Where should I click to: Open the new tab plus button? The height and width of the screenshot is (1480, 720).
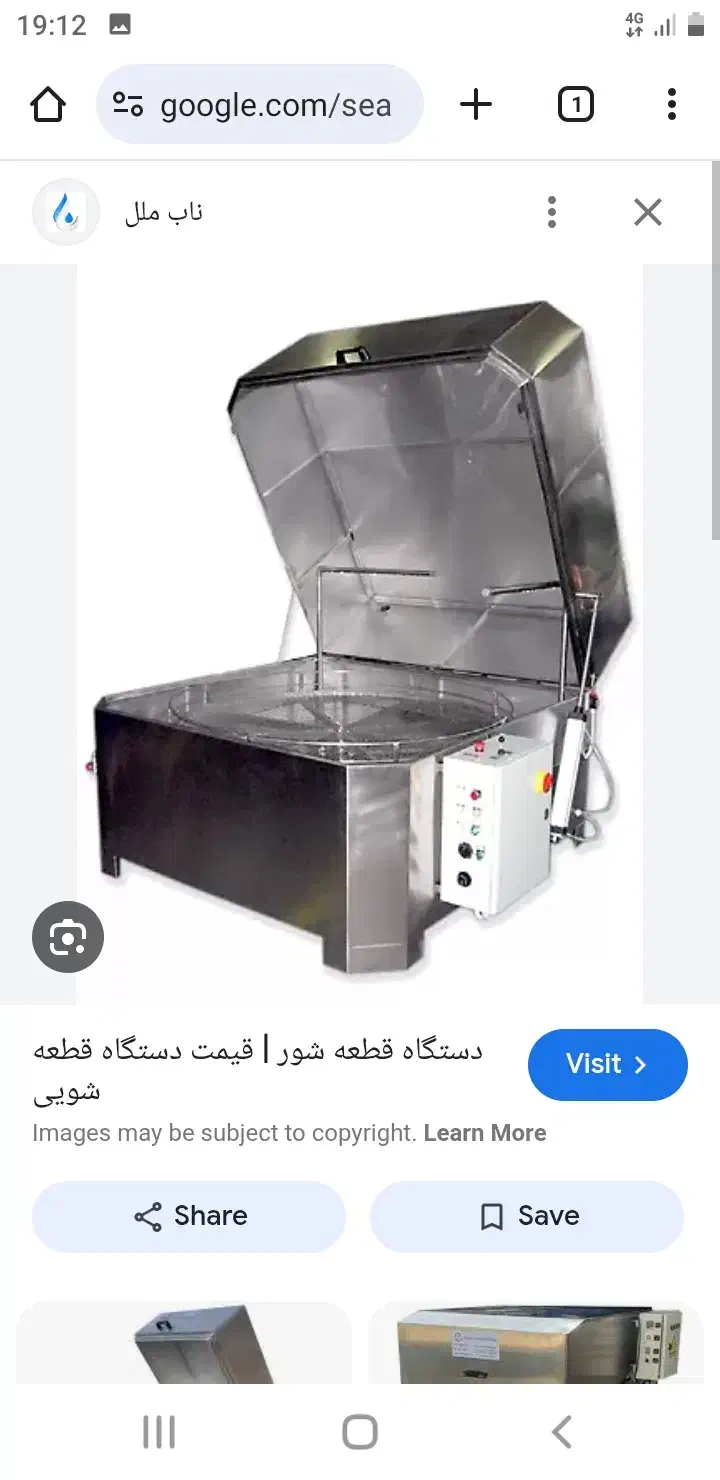pos(477,103)
